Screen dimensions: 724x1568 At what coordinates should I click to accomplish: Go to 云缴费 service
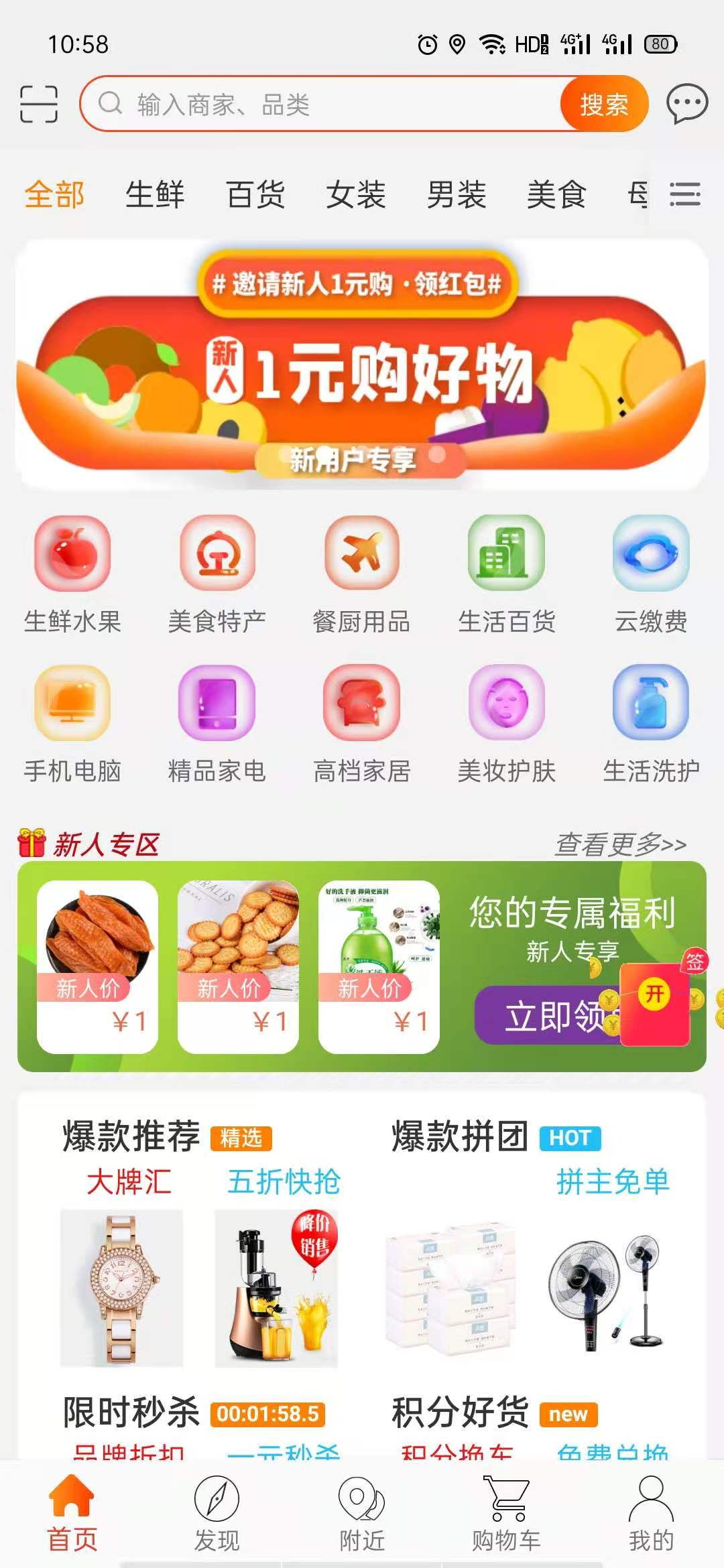pos(651,574)
